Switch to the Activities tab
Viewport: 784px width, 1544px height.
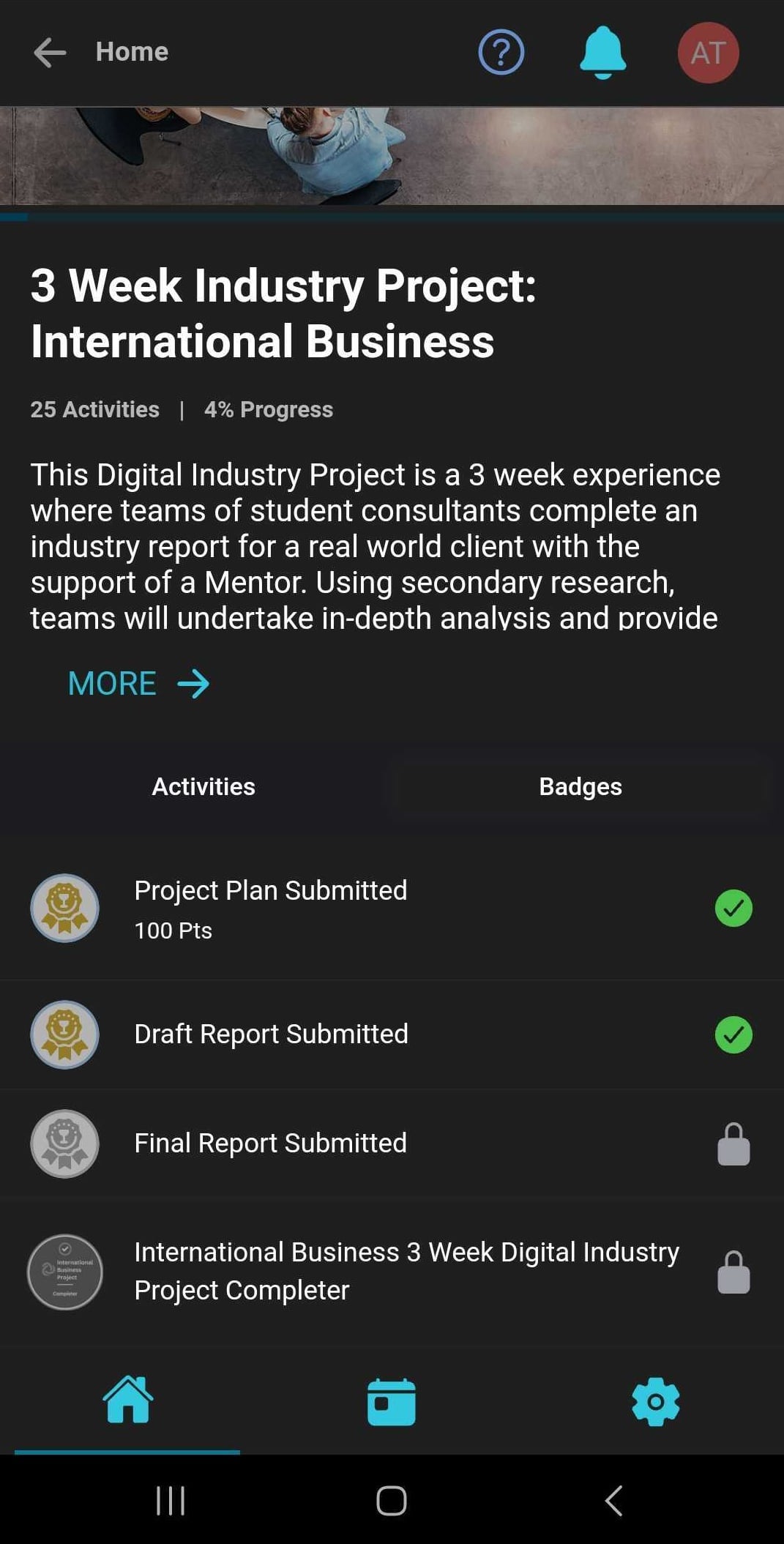click(x=203, y=786)
